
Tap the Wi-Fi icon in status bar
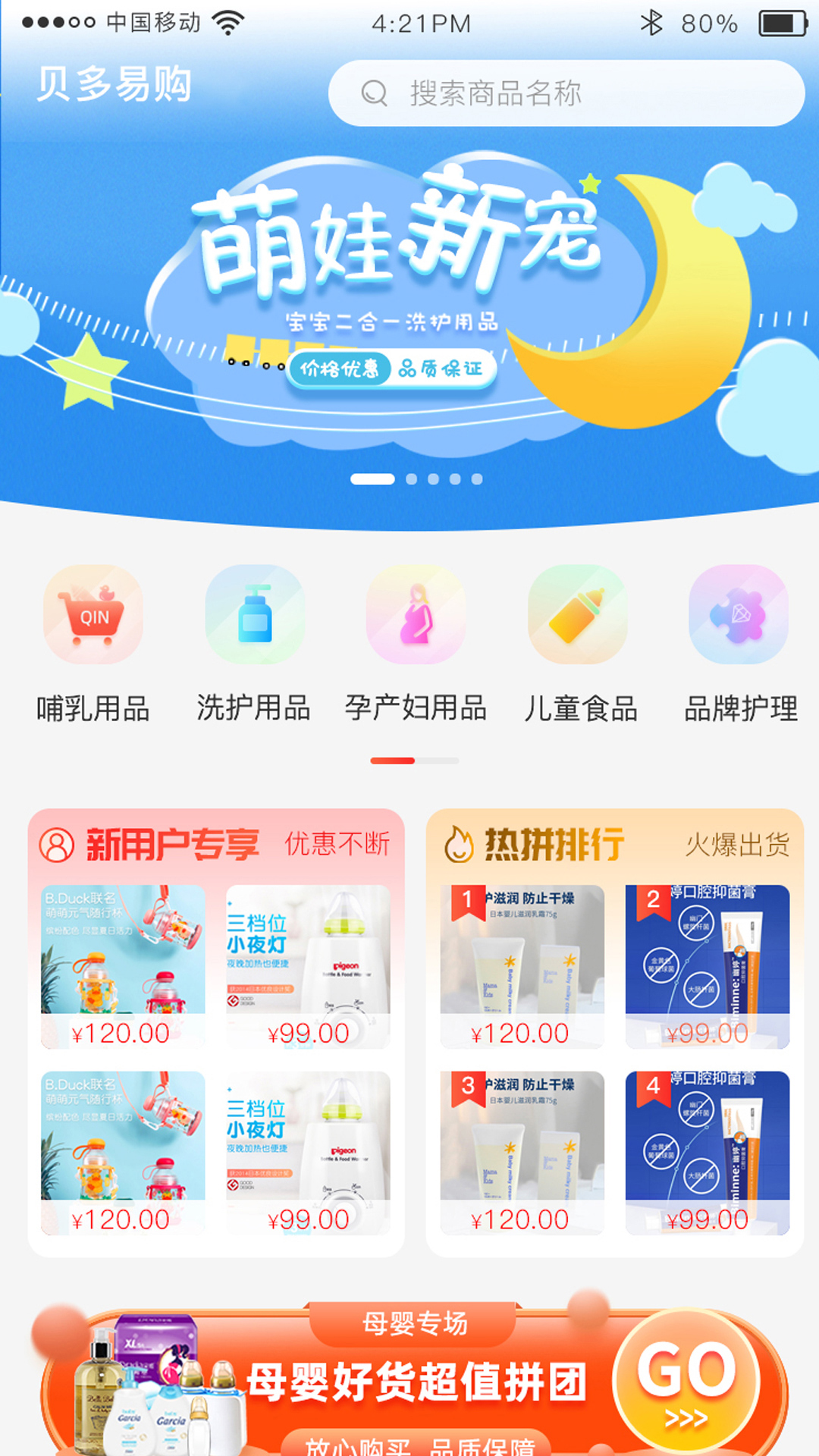pos(226,23)
